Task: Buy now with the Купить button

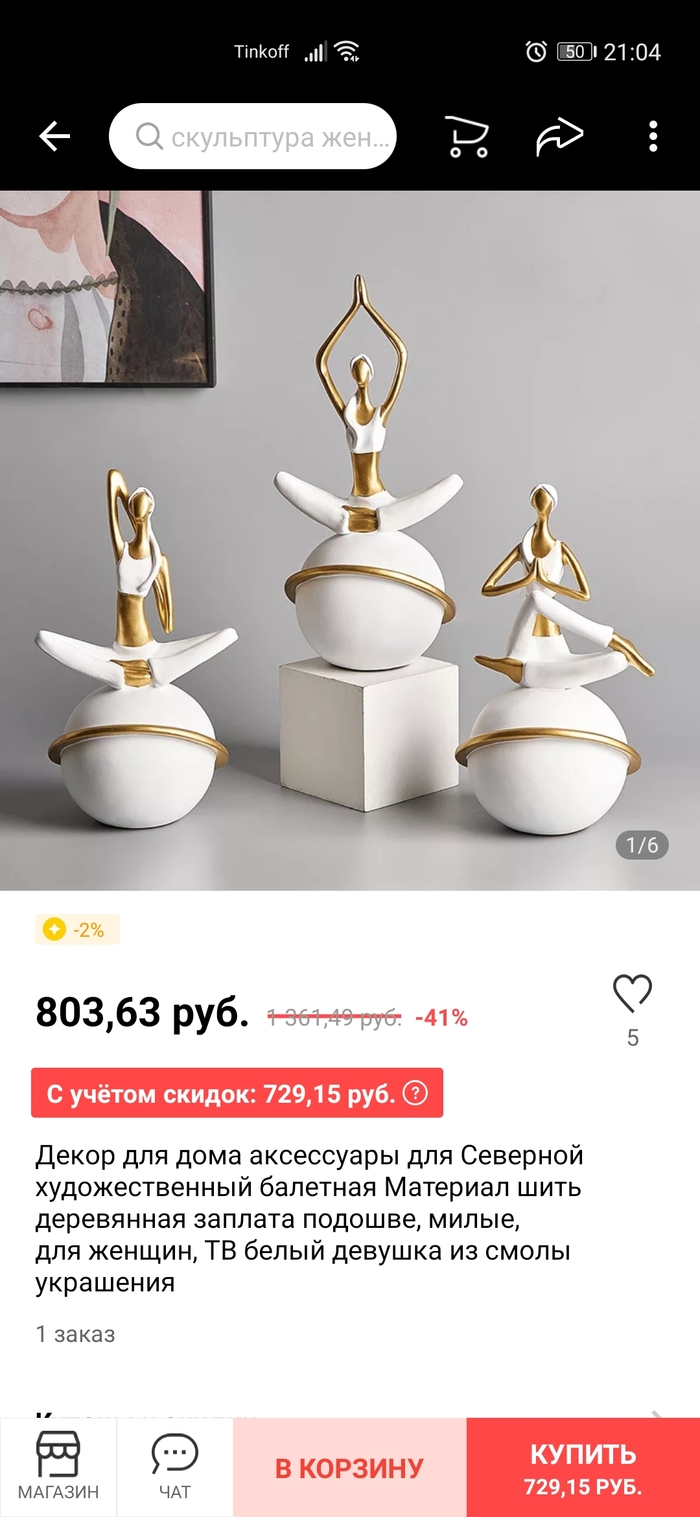Action: click(x=583, y=1468)
